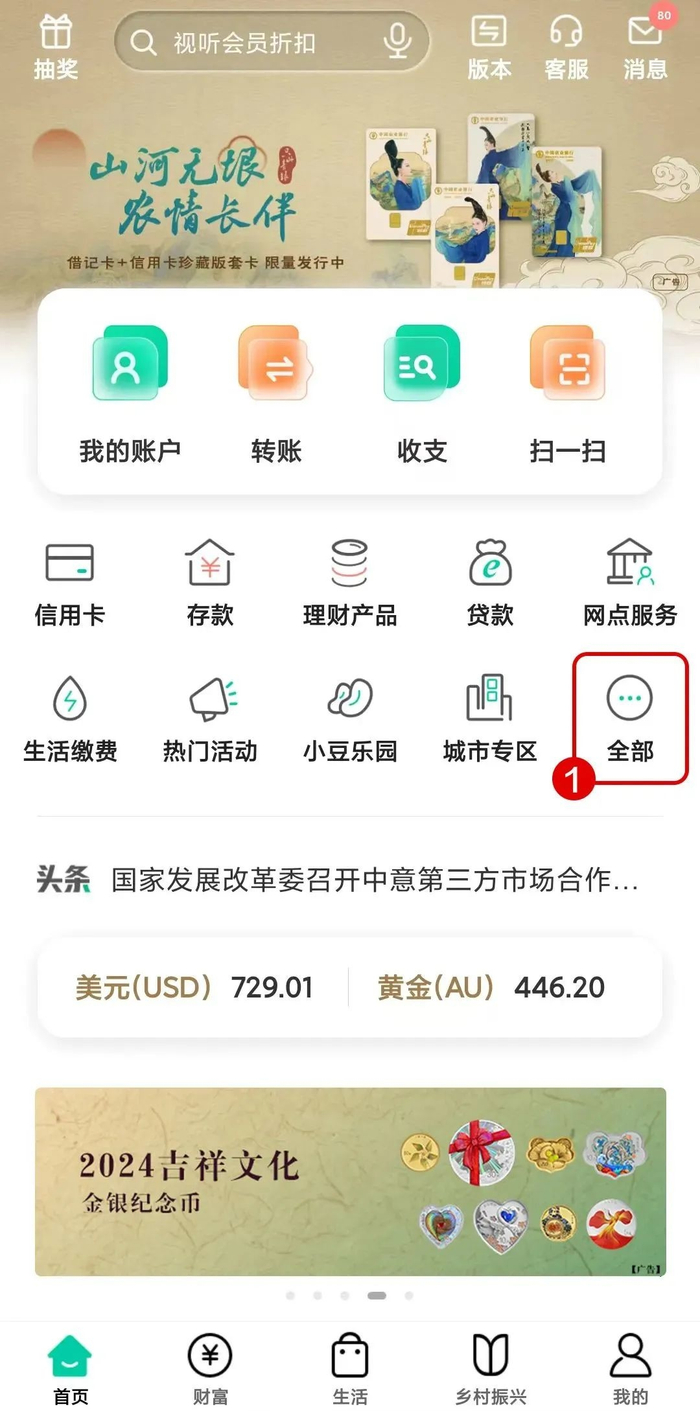The width and height of the screenshot is (700, 1411).
Task: Go to the 我的 tab
Action: pos(630,1368)
